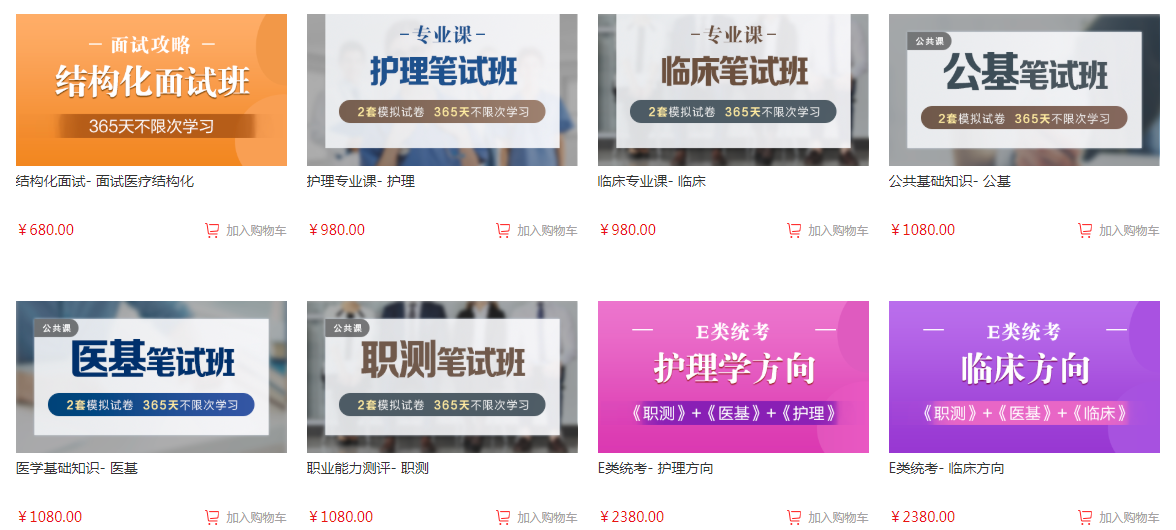This screenshot has height=530, width=1176.
Task: Select the E类统考 护理学方向 course
Action: pyautogui.click(x=733, y=377)
